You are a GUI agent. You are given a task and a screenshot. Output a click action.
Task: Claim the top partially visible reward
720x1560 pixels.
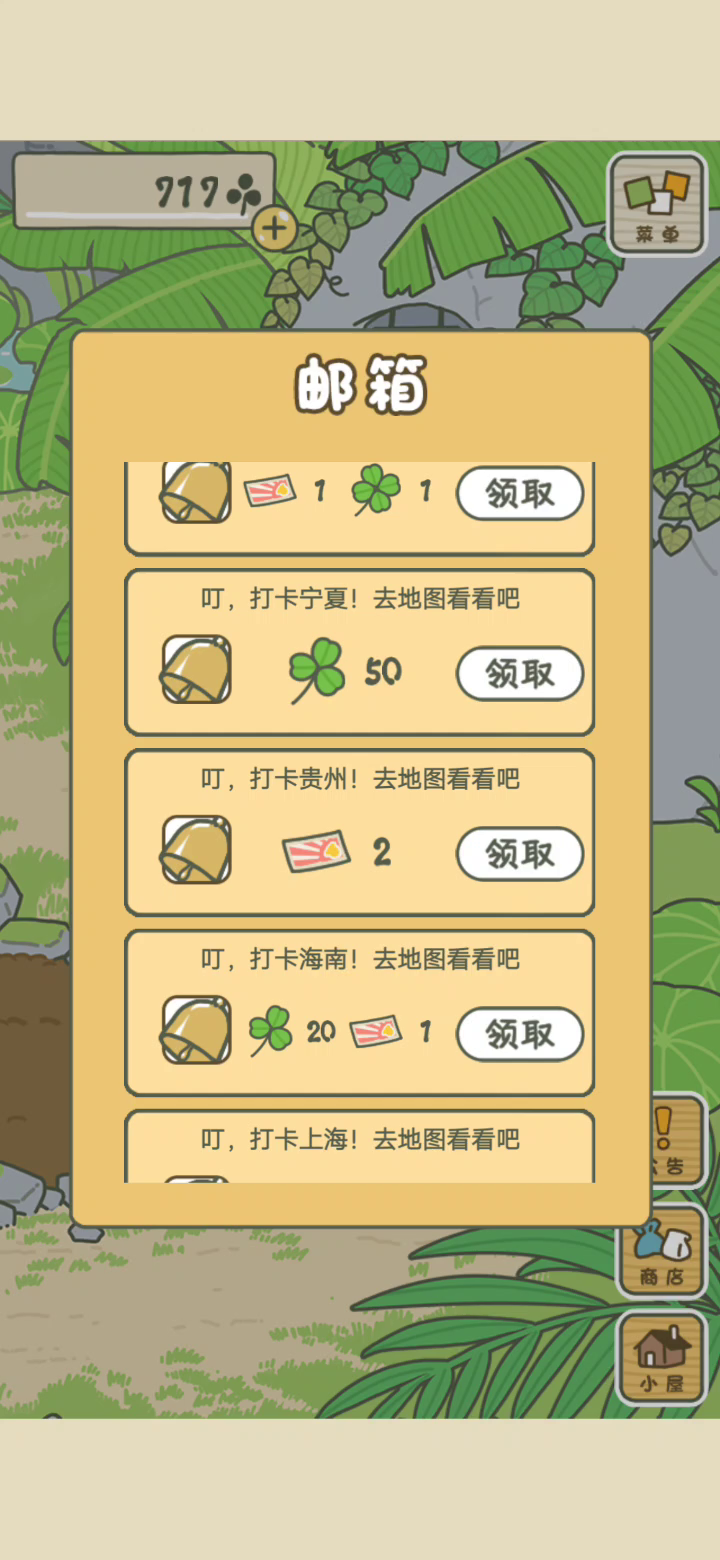tap(520, 493)
